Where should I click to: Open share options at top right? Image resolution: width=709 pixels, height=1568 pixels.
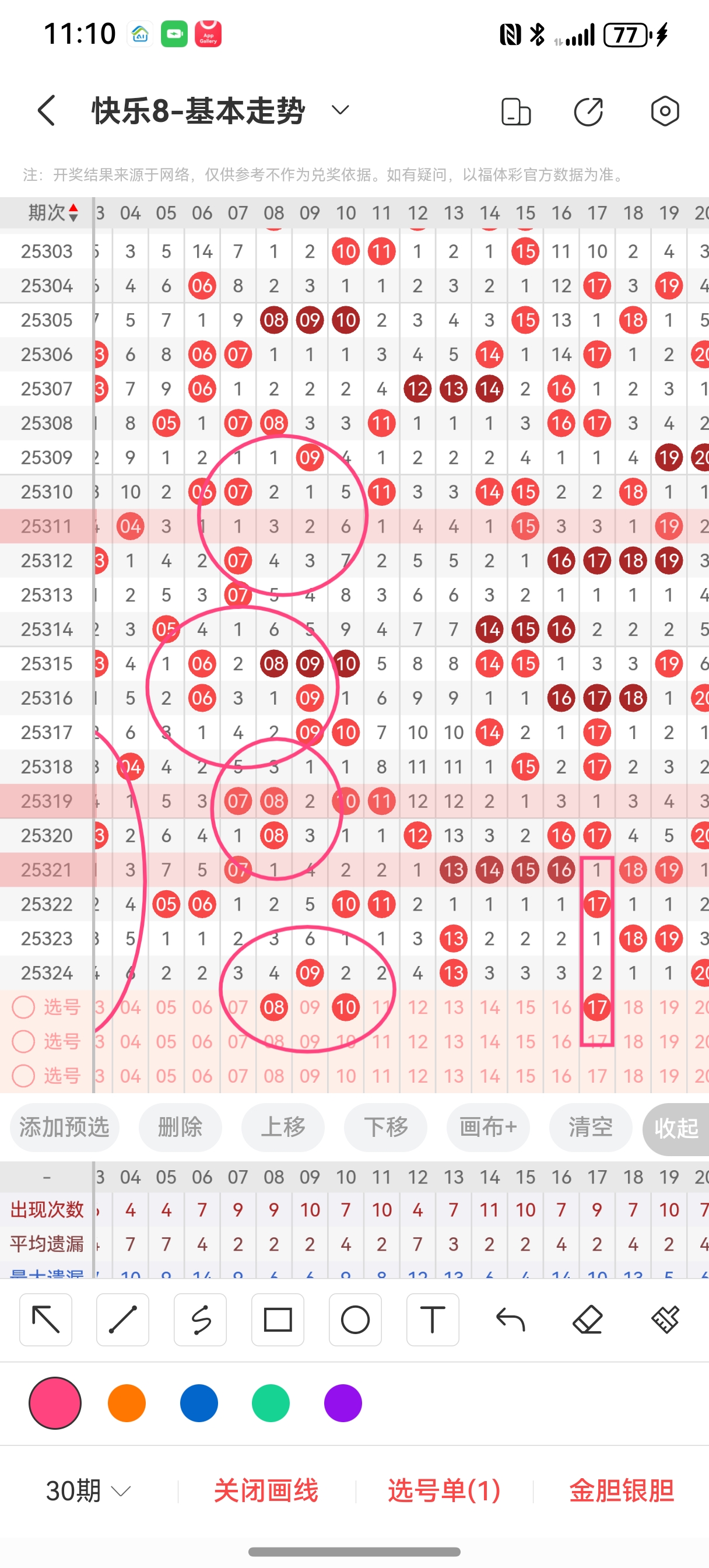tap(589, 111)
